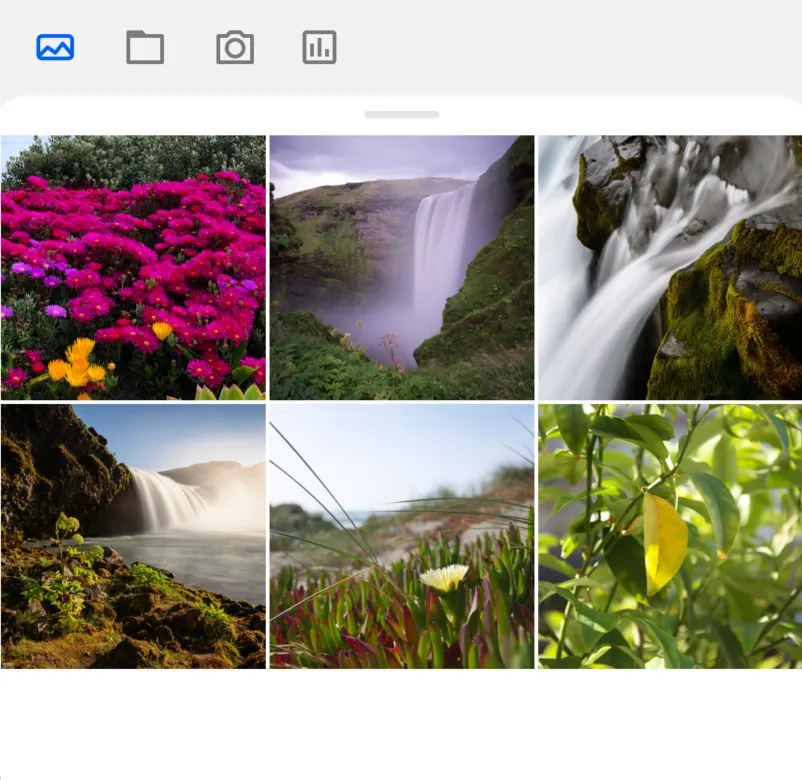The height and width of the screenshot is (780, 802).
Task: Open the folder browser tab
Action: [145, 47]
